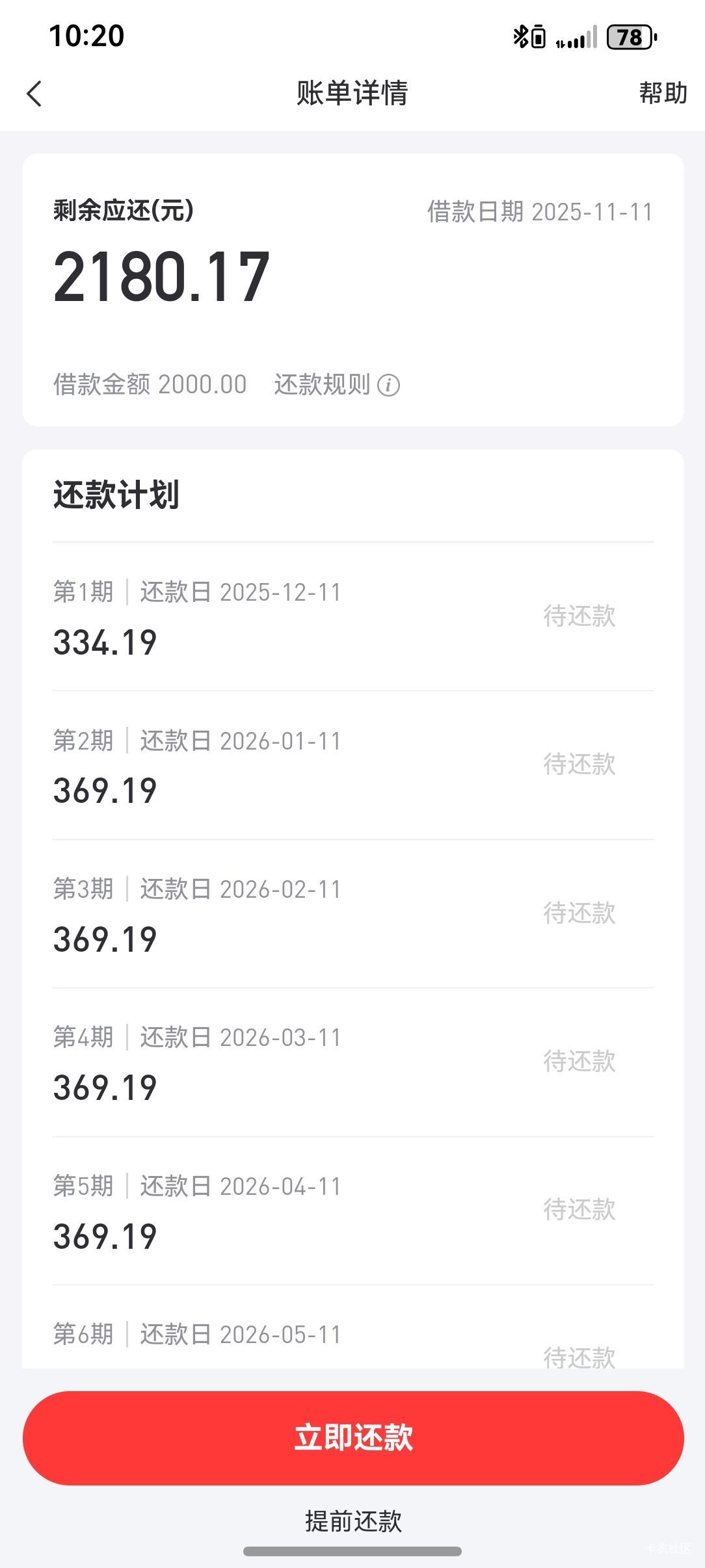Choose 提前还款 early repayment
The height and width of the screenshot is (1568, 705).
pos(352,1521)
